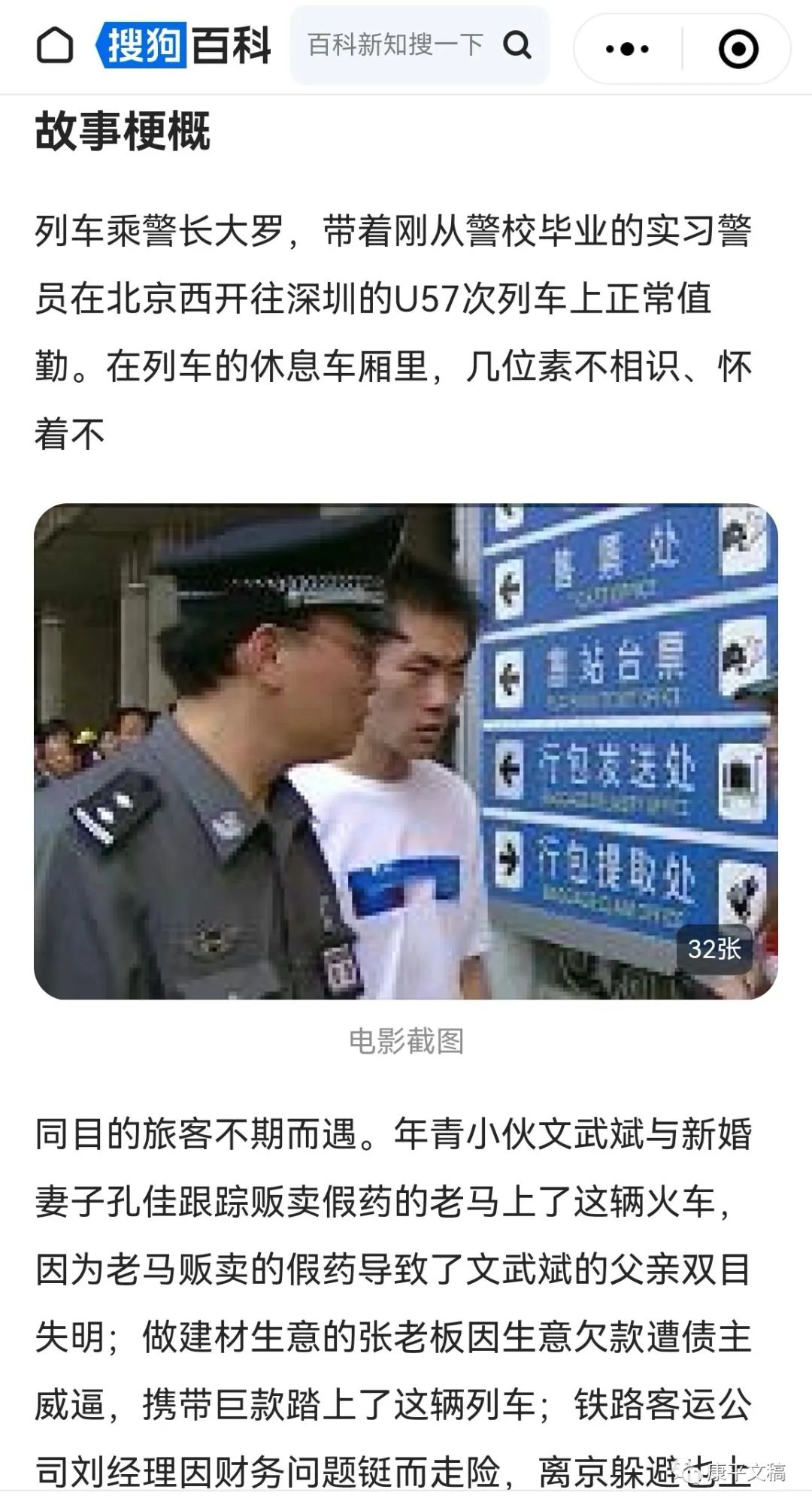
Task: Tap the search box 百科新知搜一下
Action: (395, 45)
